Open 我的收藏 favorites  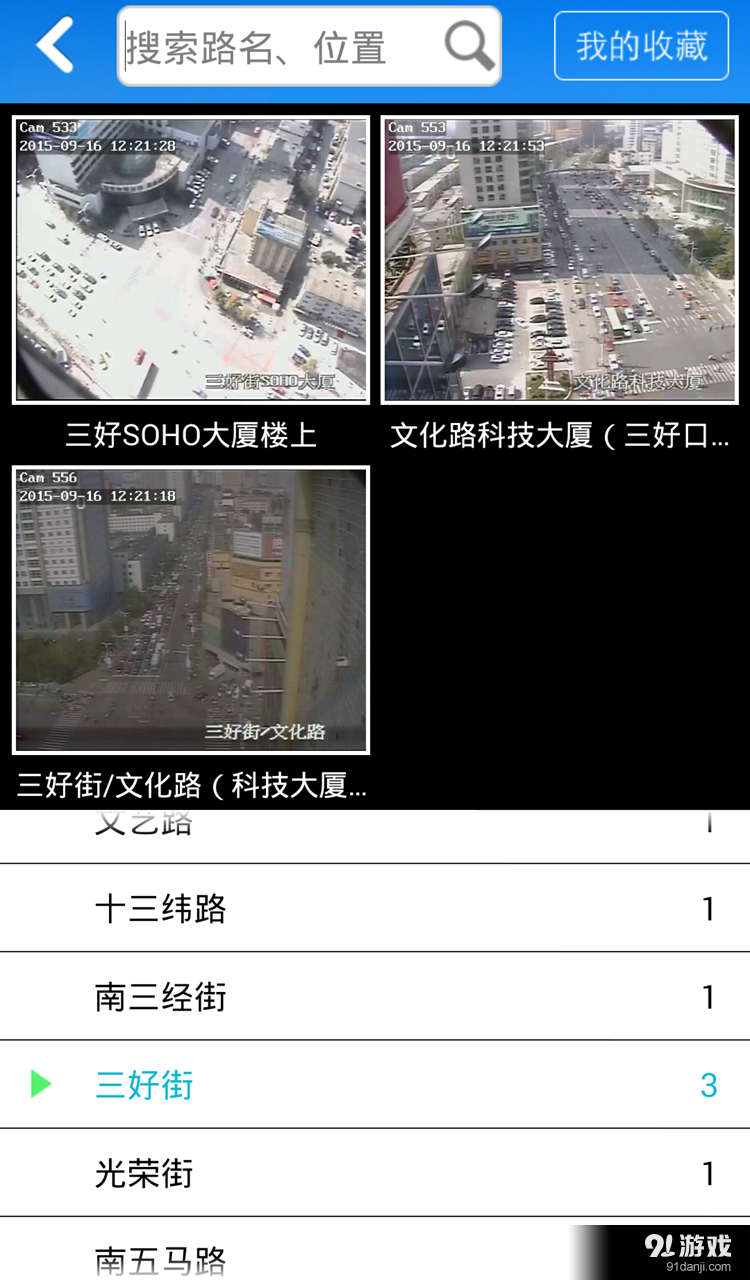point(641,45)
